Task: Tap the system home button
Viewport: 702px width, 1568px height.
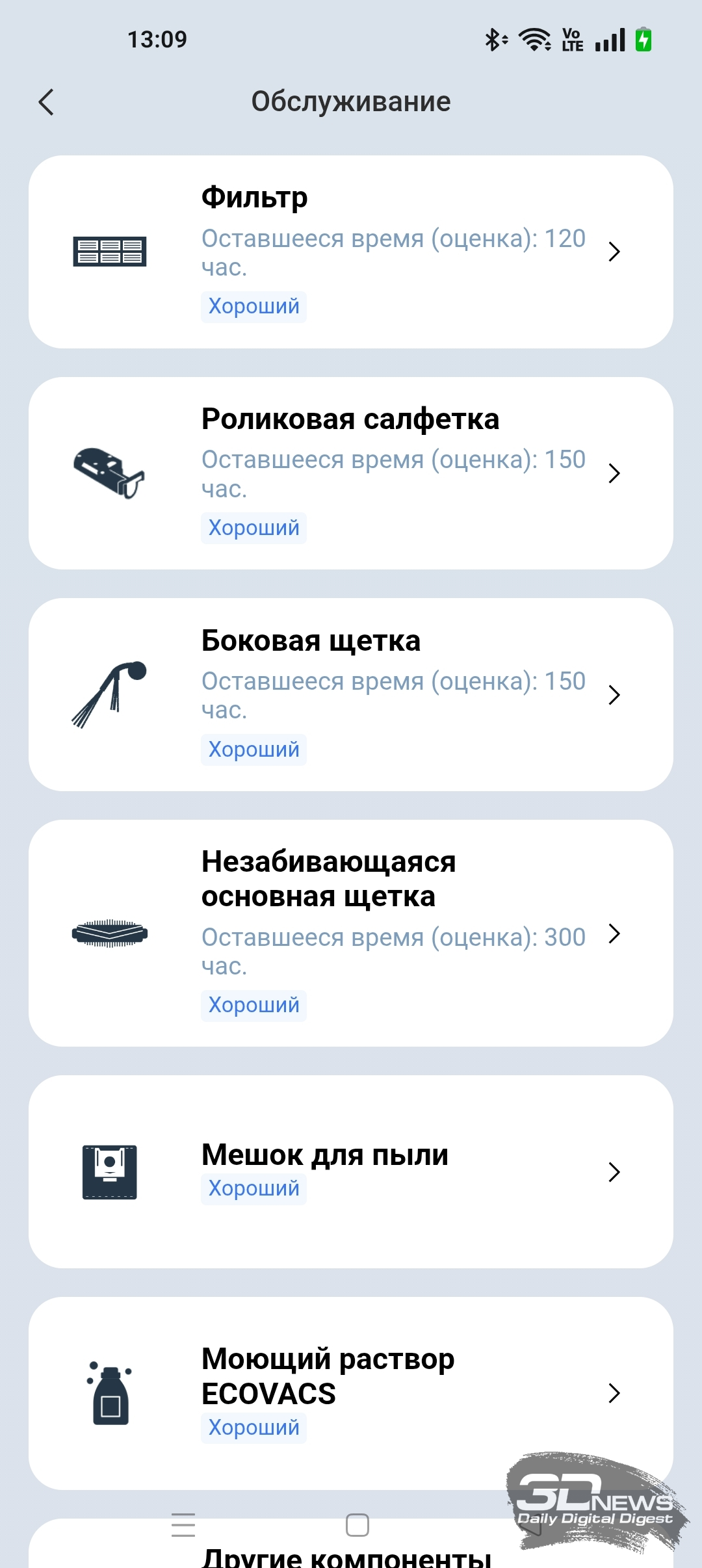Action: click(x=357, y=1524)
